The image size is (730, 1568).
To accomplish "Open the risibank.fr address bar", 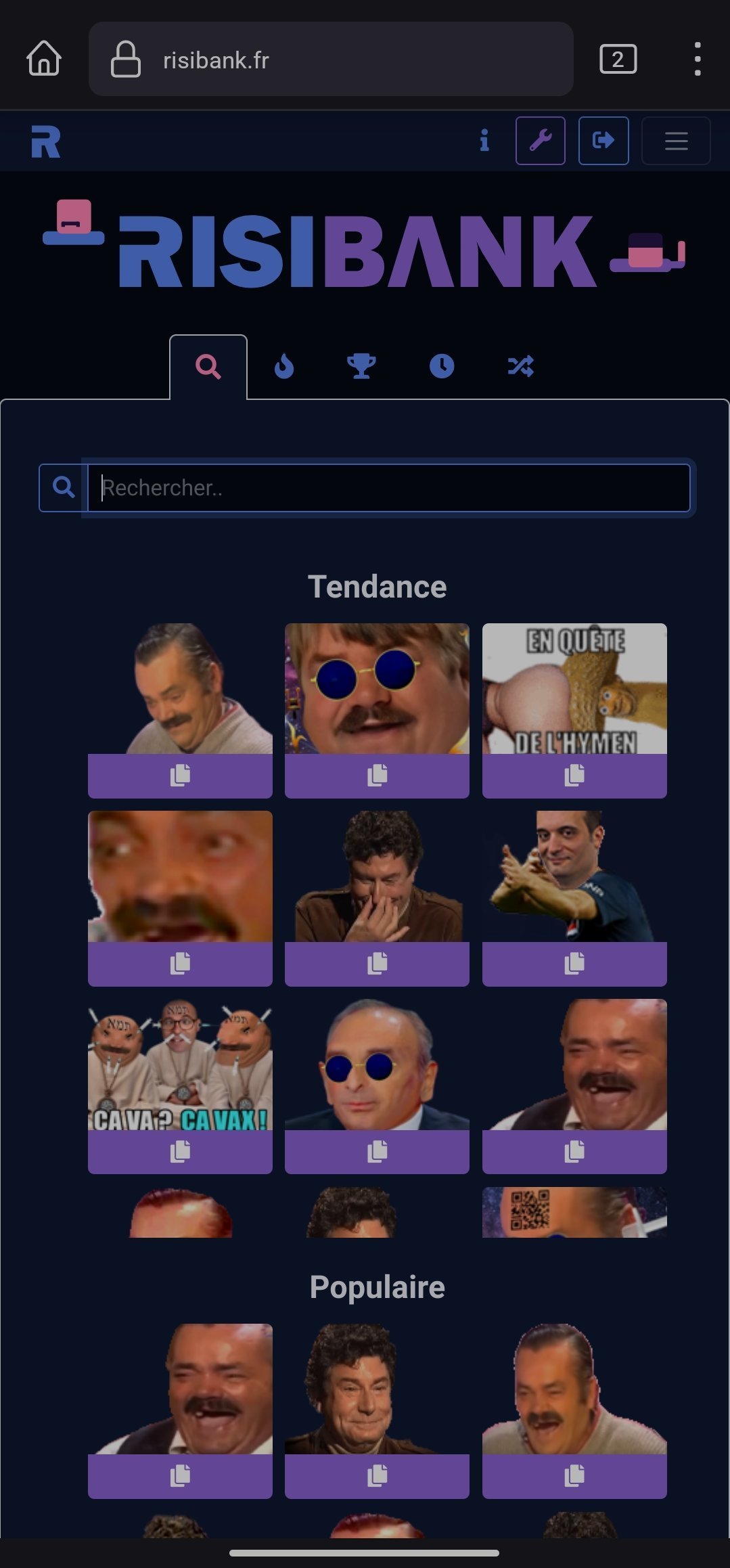I will tap(331, 59).
